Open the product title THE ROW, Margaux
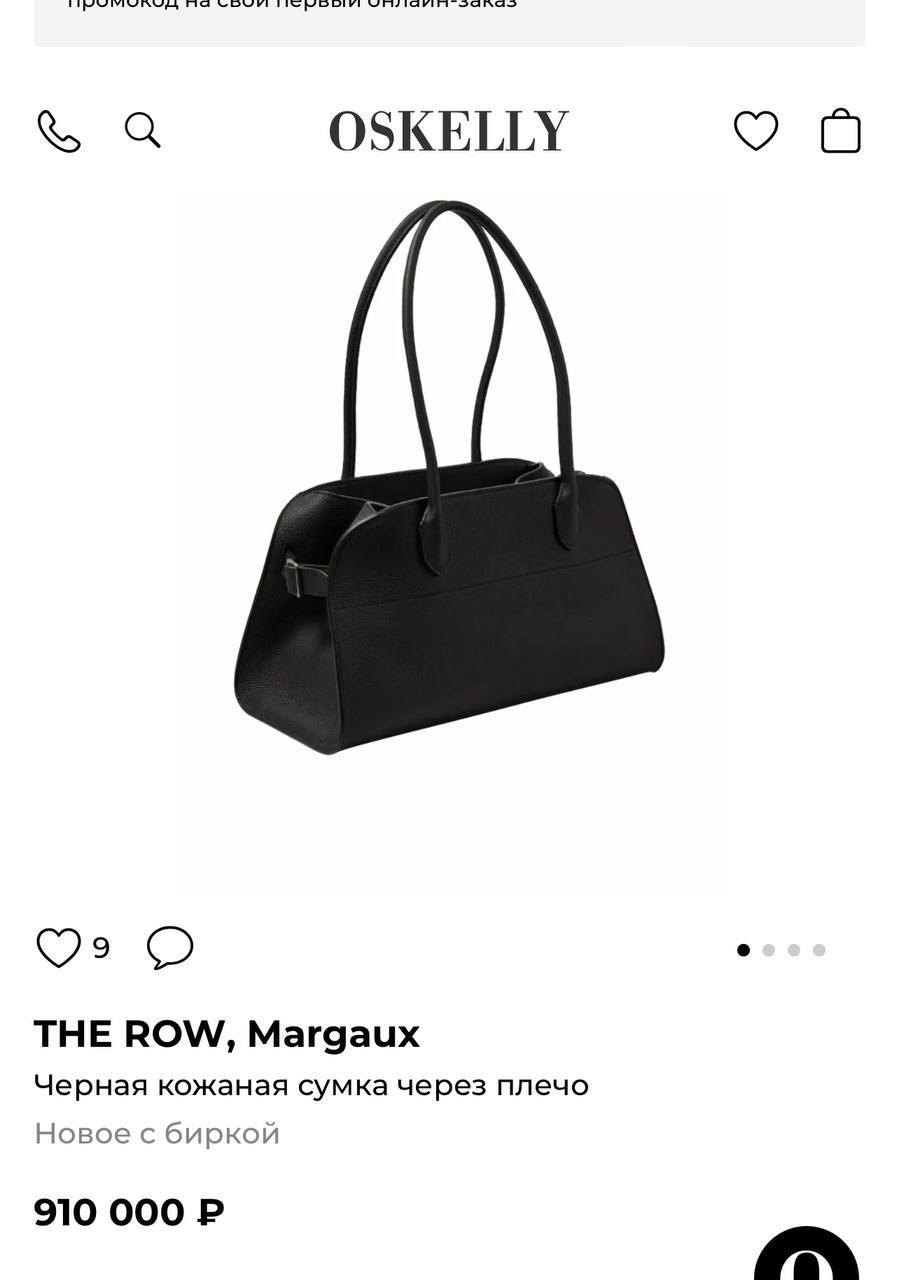 click(227, 1034)
